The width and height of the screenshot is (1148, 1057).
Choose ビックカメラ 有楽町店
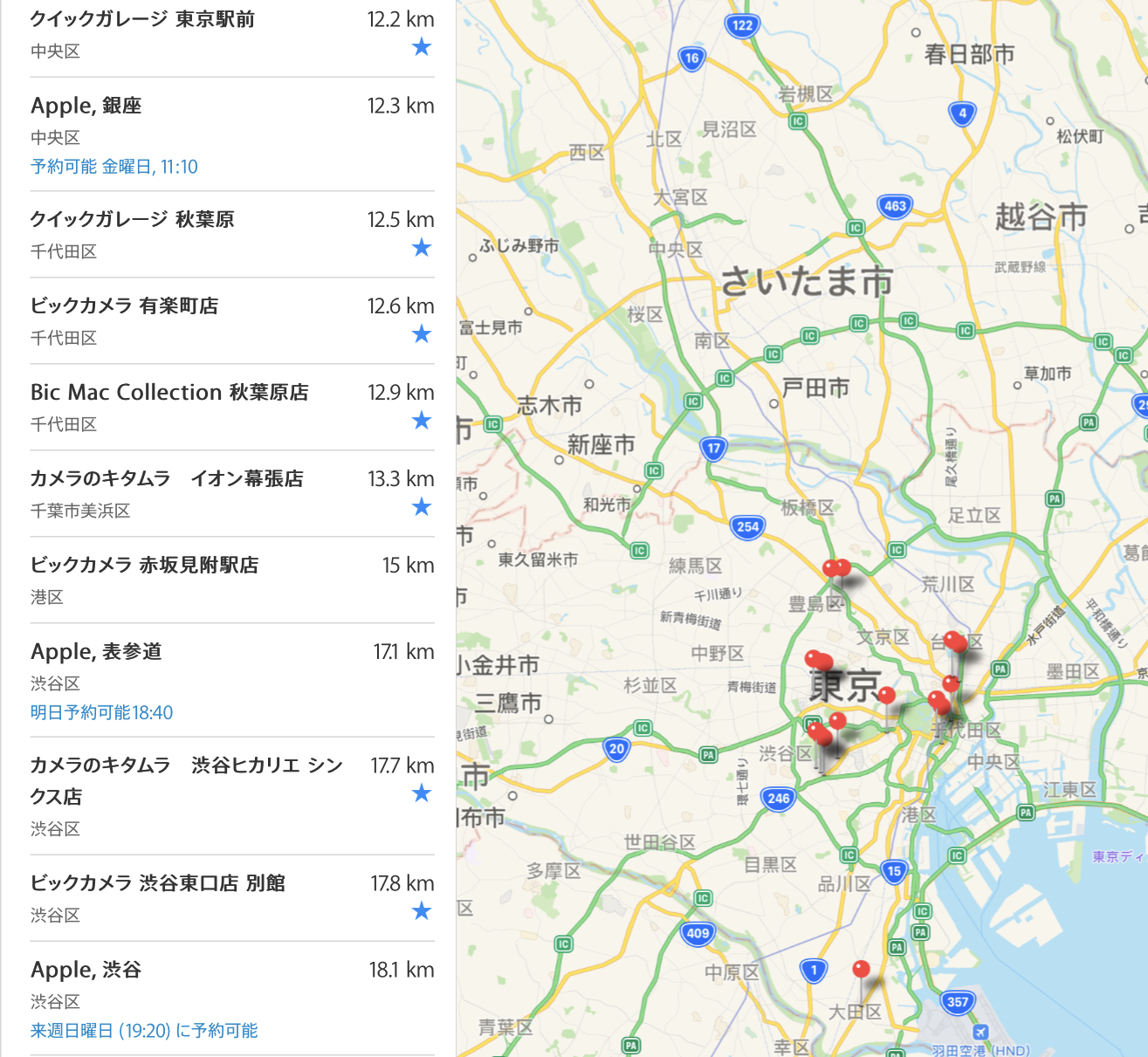tap(125, 305)
